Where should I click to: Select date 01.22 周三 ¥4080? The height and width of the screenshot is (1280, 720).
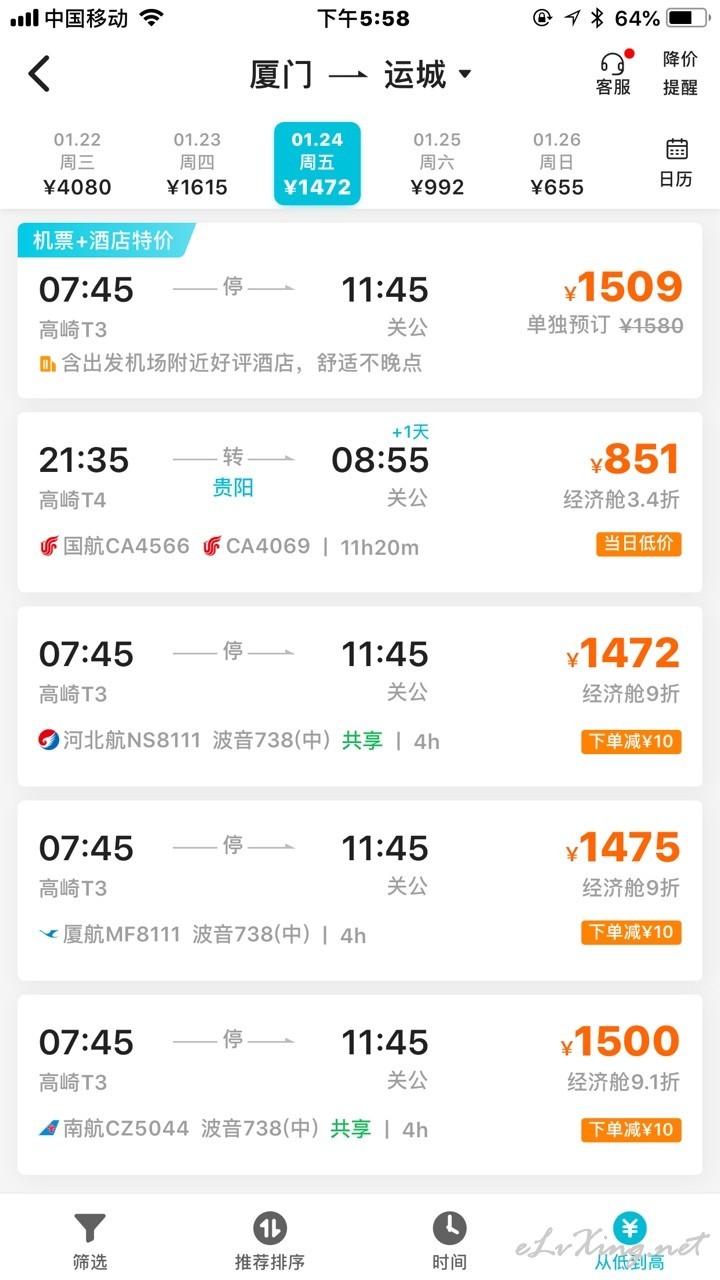pos(78,164)
